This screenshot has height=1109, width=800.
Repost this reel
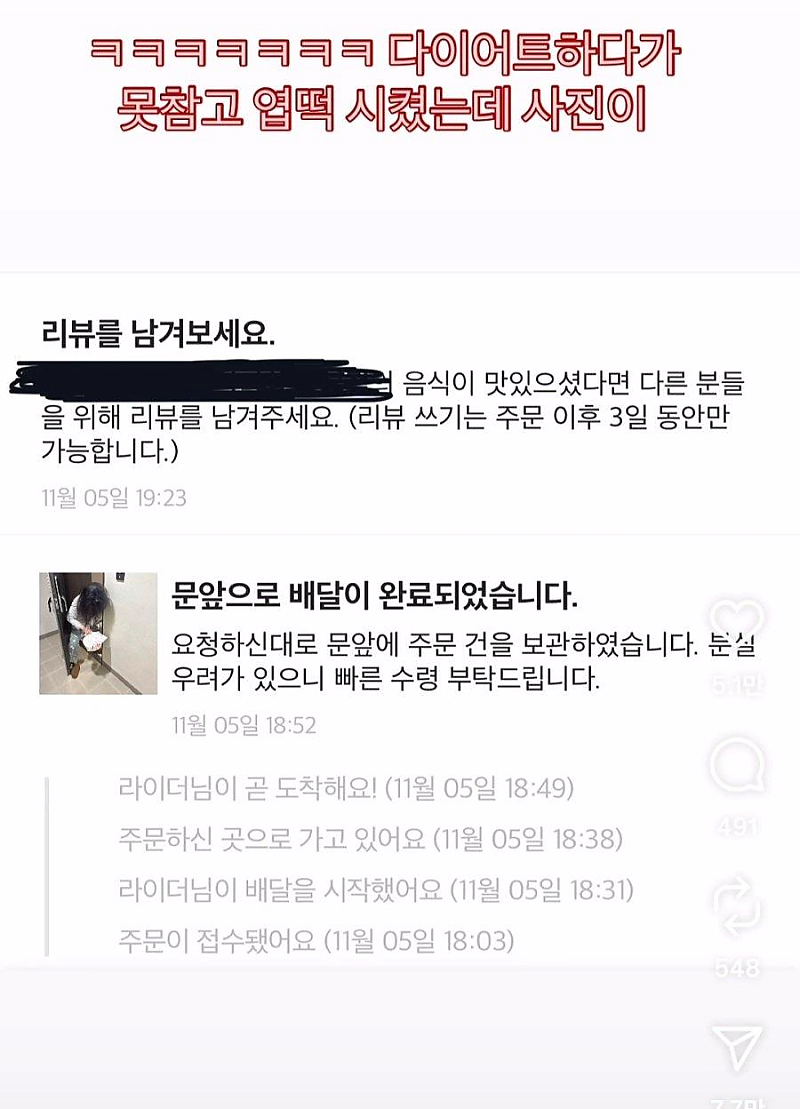tap(737, 907)
